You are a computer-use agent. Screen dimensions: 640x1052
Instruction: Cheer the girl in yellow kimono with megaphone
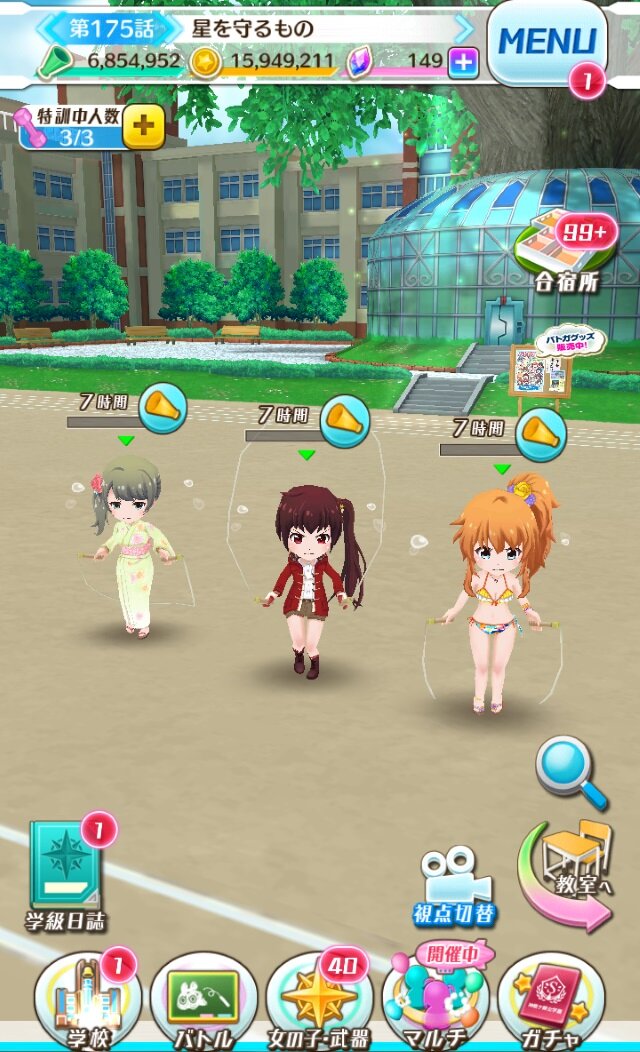click(x=161, y=407)
